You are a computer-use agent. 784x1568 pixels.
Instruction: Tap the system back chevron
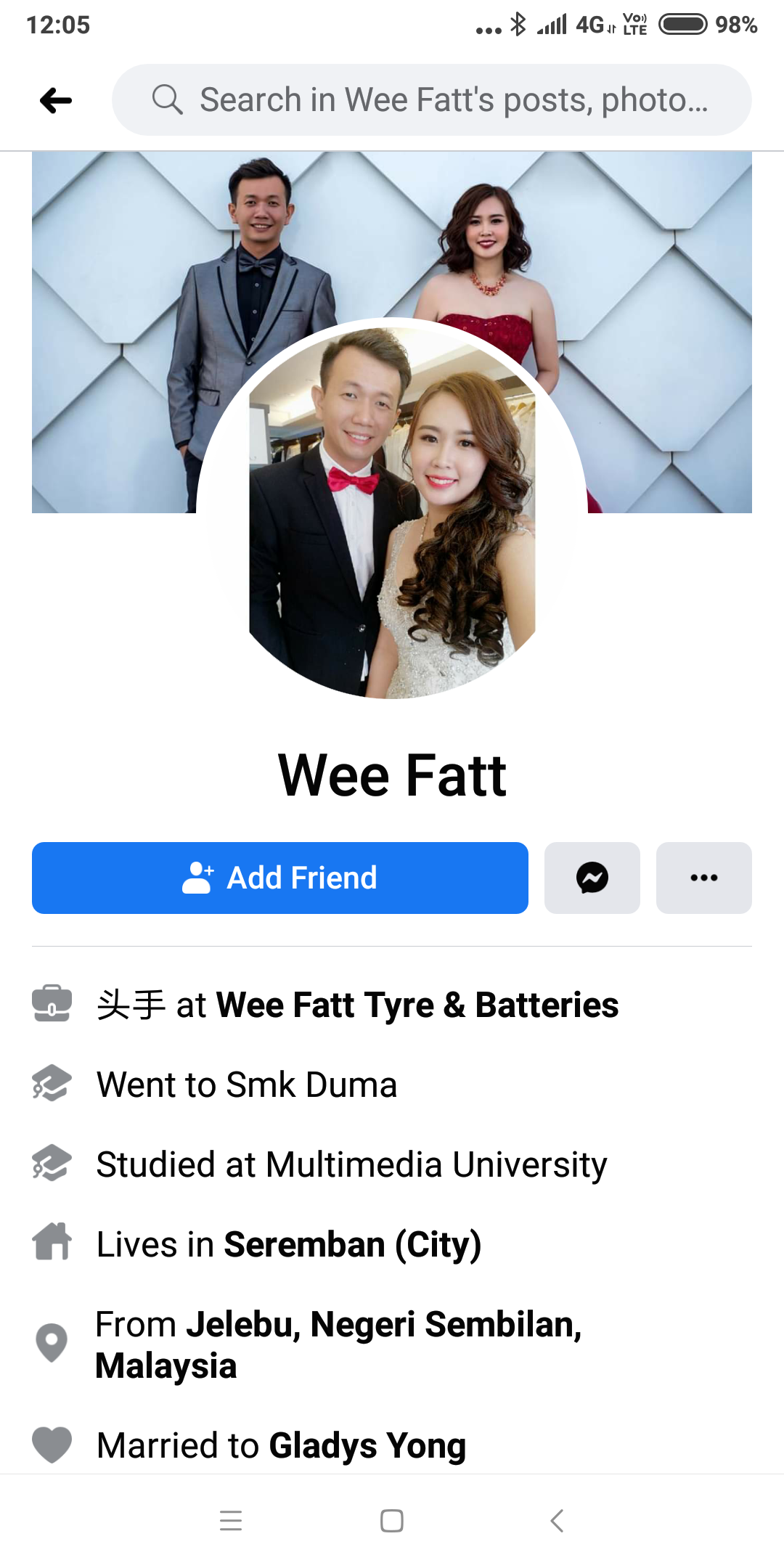pyautogui.click(x=557, y=1520)
